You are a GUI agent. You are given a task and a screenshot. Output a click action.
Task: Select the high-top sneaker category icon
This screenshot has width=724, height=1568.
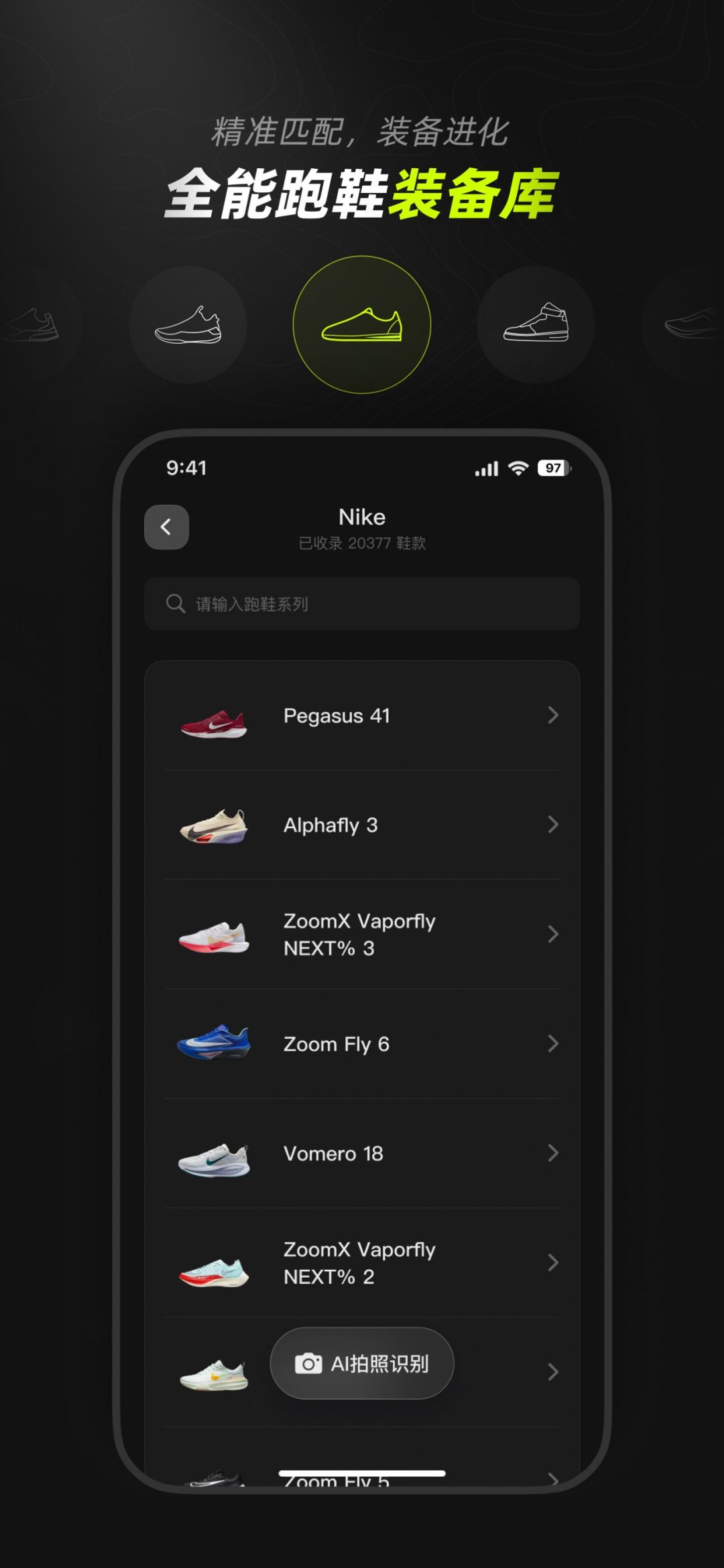(536, 324)
